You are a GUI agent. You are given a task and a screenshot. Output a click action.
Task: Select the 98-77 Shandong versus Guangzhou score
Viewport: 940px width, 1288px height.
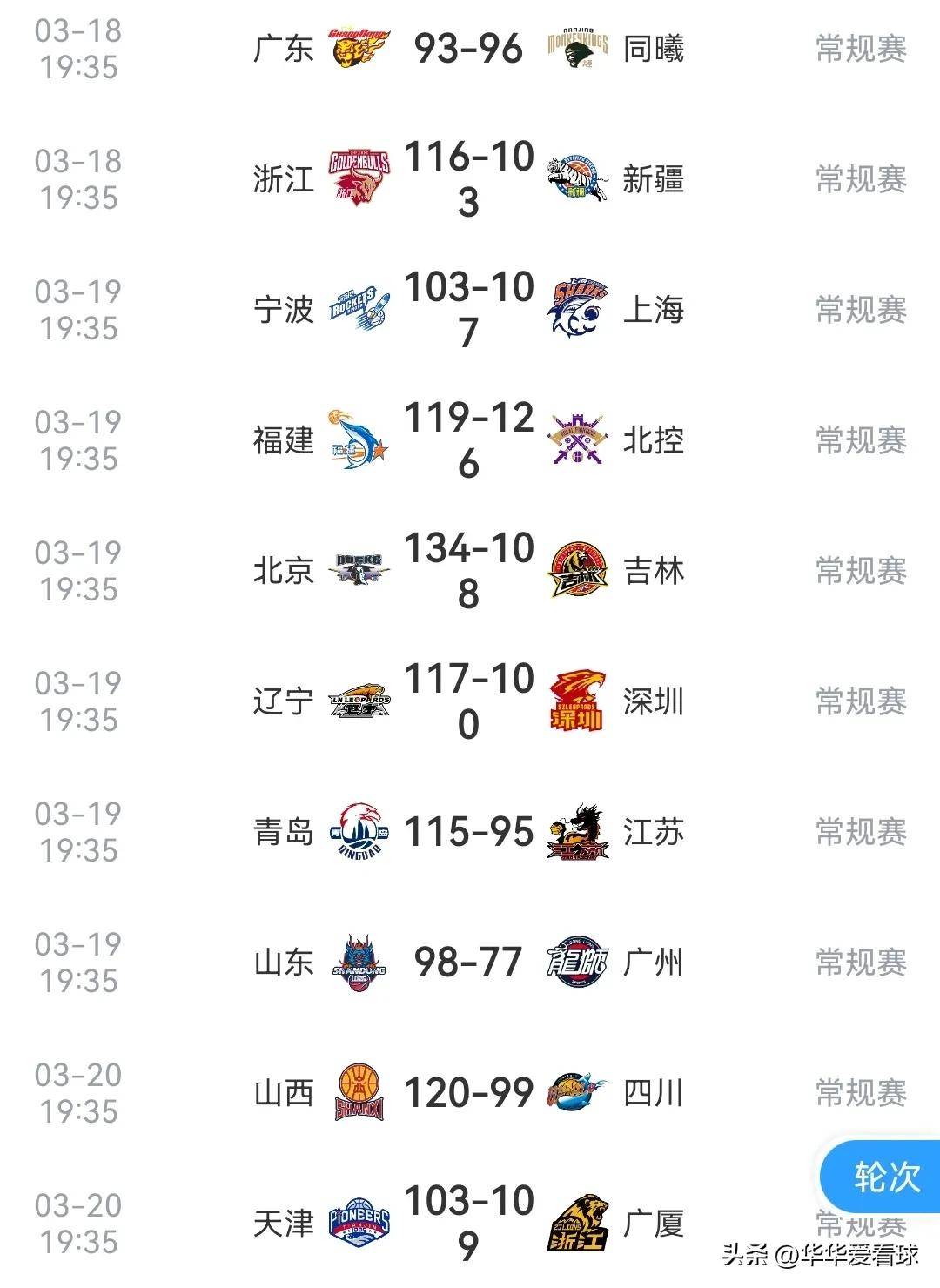[467, 962]
